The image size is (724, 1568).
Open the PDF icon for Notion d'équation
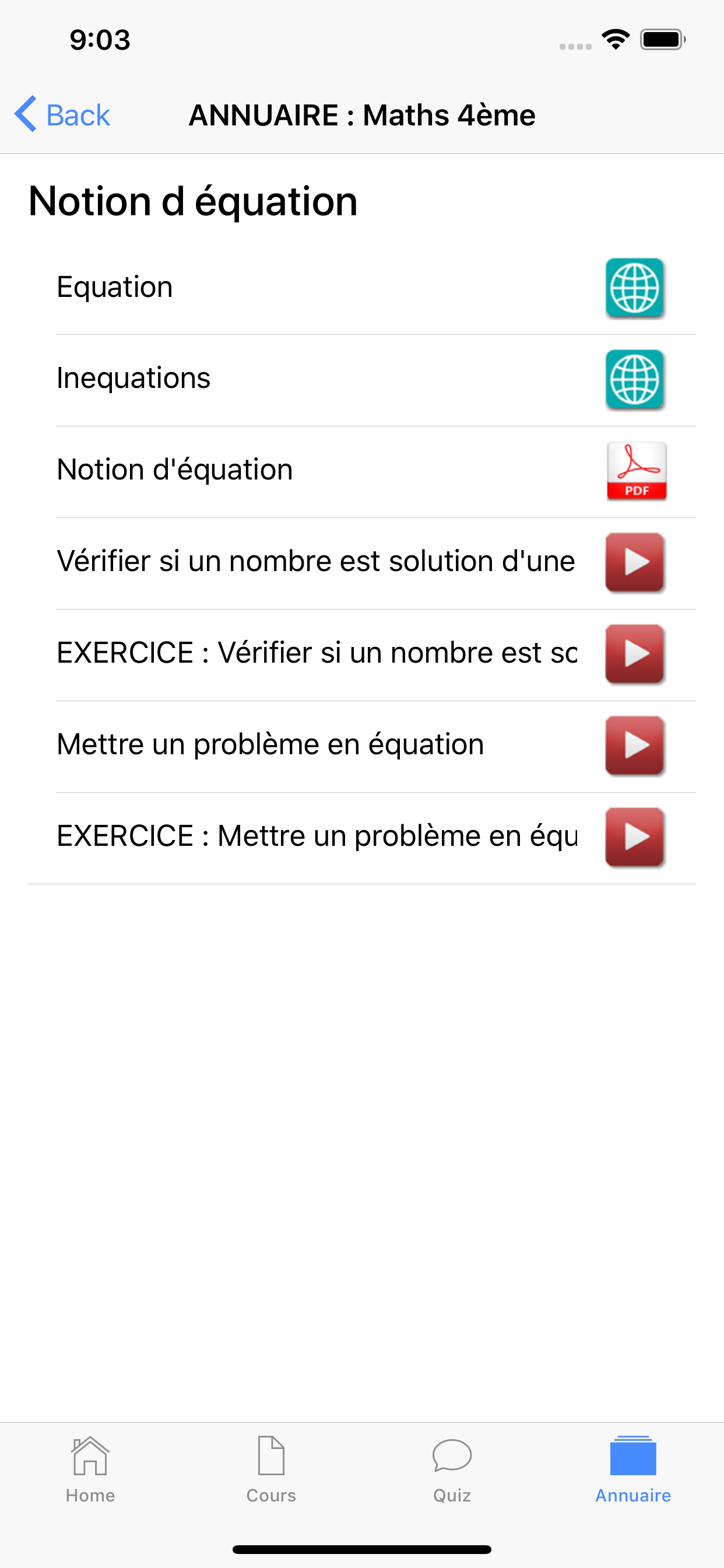pyautogui.click(x=637, y=471)
